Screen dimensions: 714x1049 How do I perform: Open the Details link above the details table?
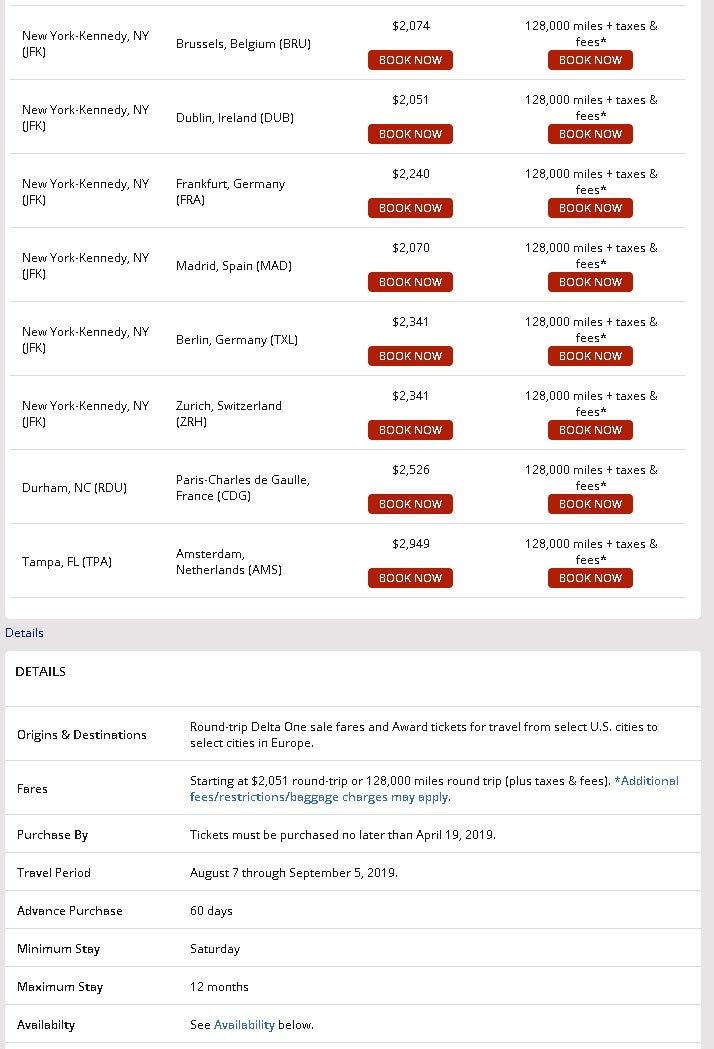24,633
